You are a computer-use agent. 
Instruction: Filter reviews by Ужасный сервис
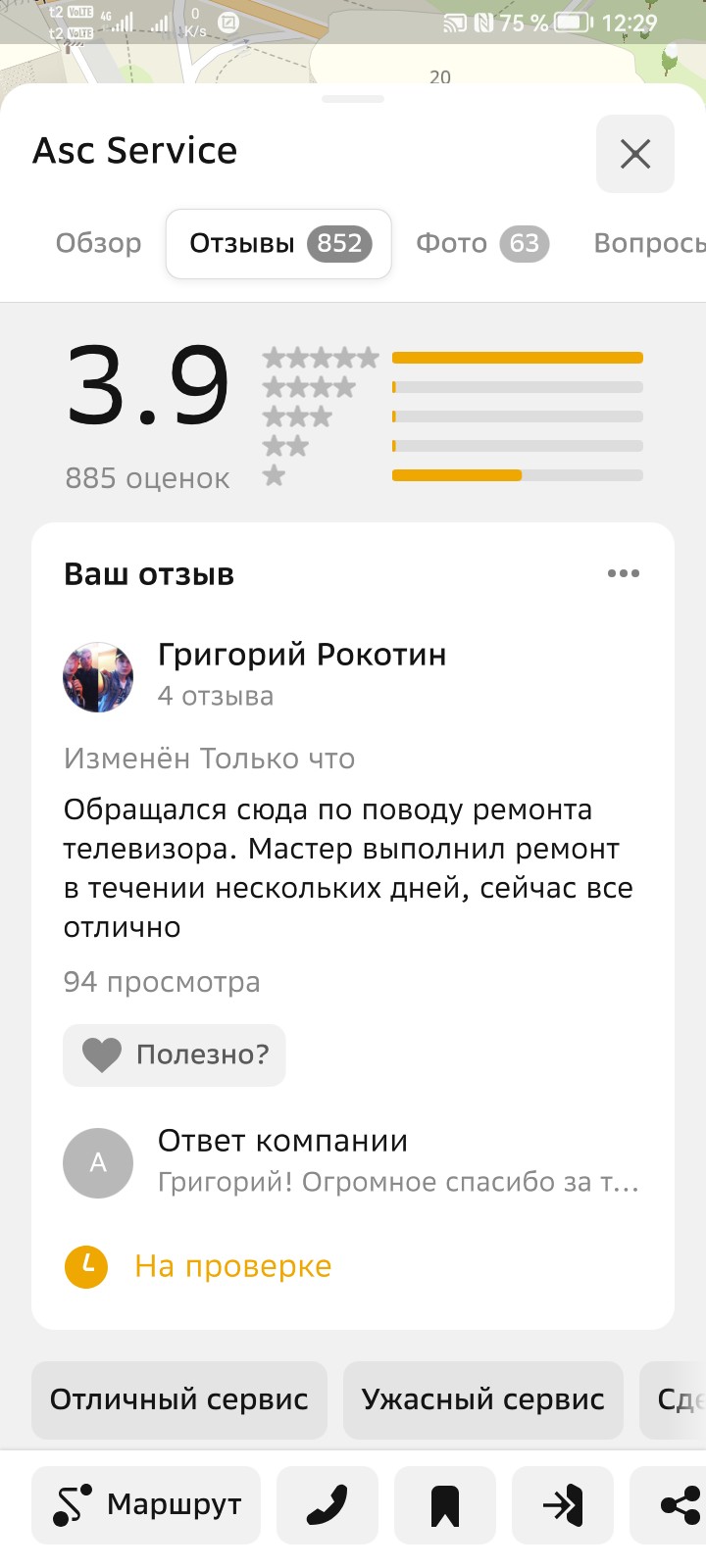point(482,1399)
